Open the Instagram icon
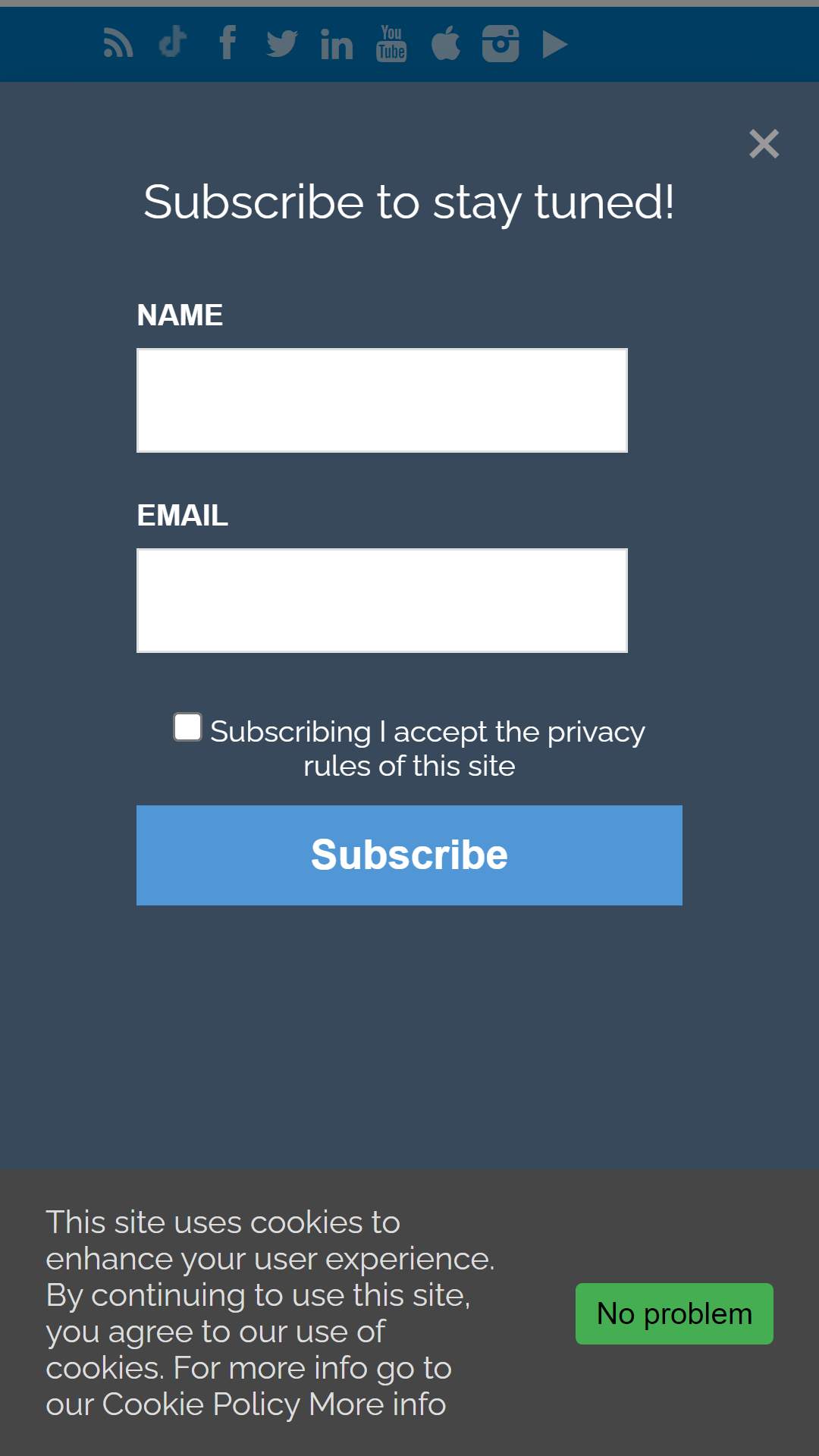 500,43
